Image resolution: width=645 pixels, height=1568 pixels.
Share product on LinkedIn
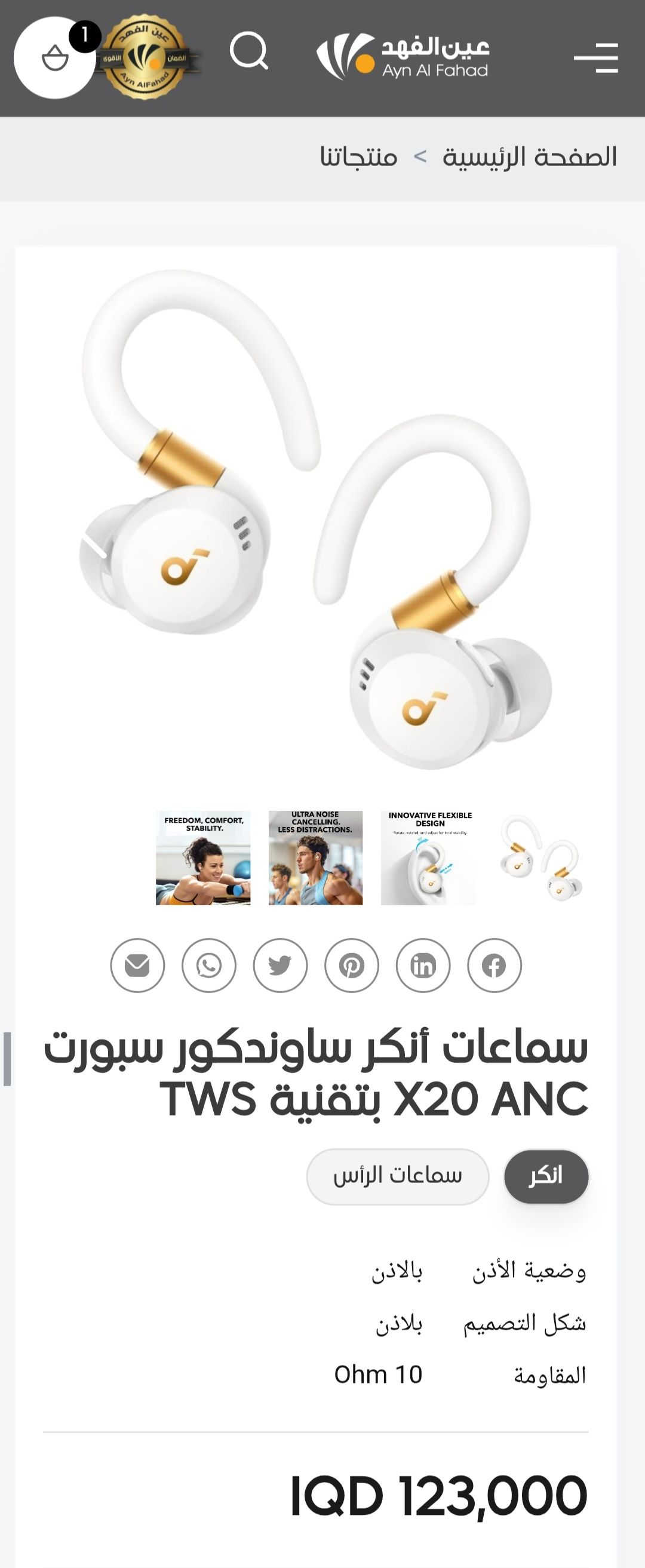(x=423, y=966)
